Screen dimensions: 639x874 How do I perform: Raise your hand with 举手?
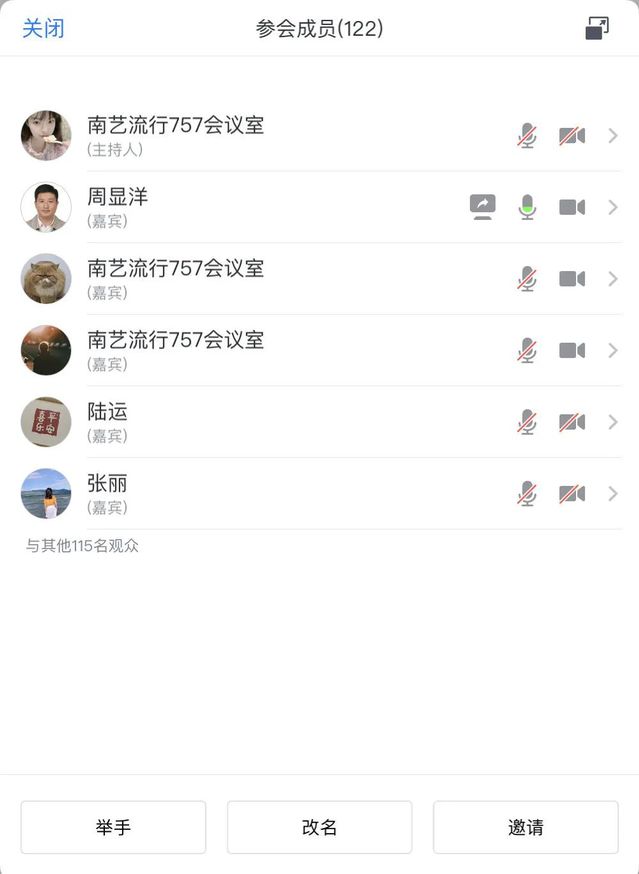[x=113, y=827]
